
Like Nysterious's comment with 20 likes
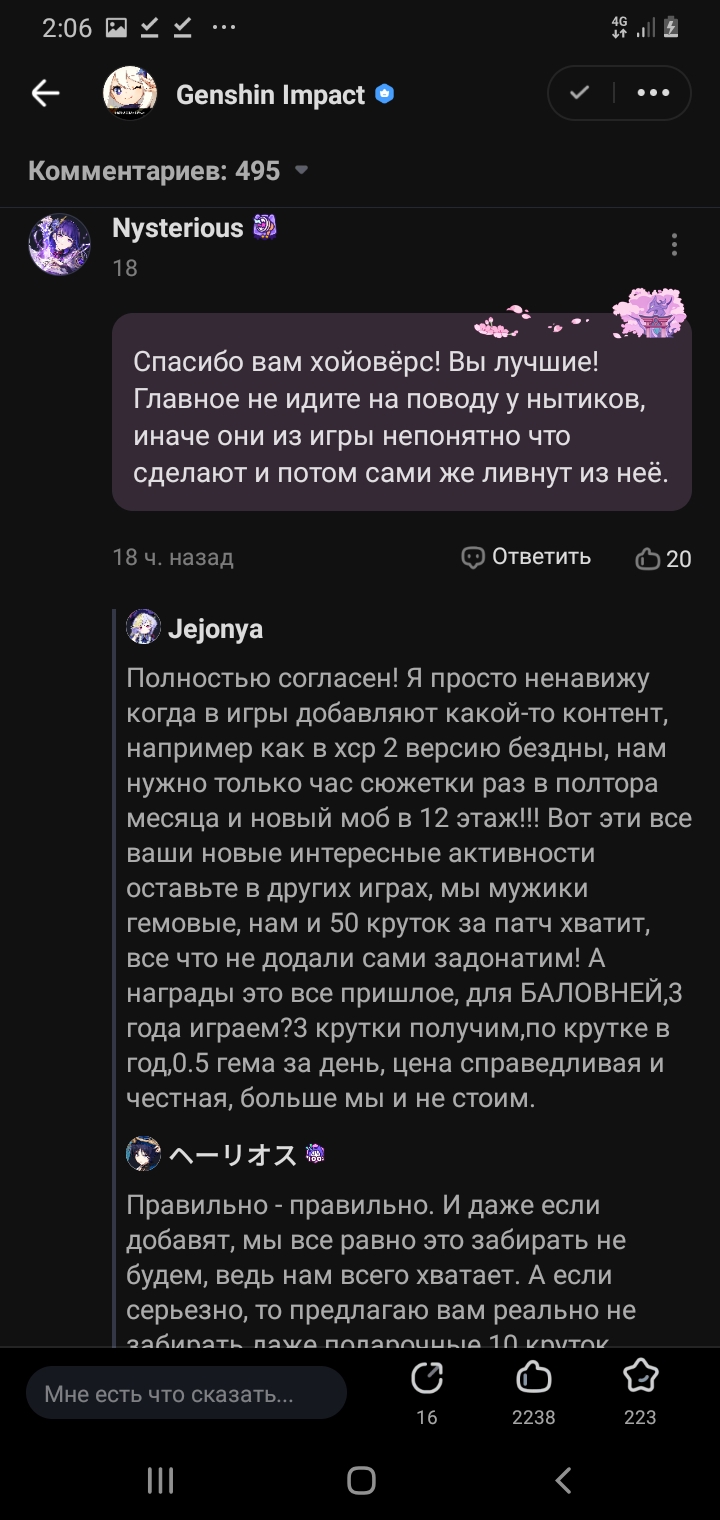(663, 558)
